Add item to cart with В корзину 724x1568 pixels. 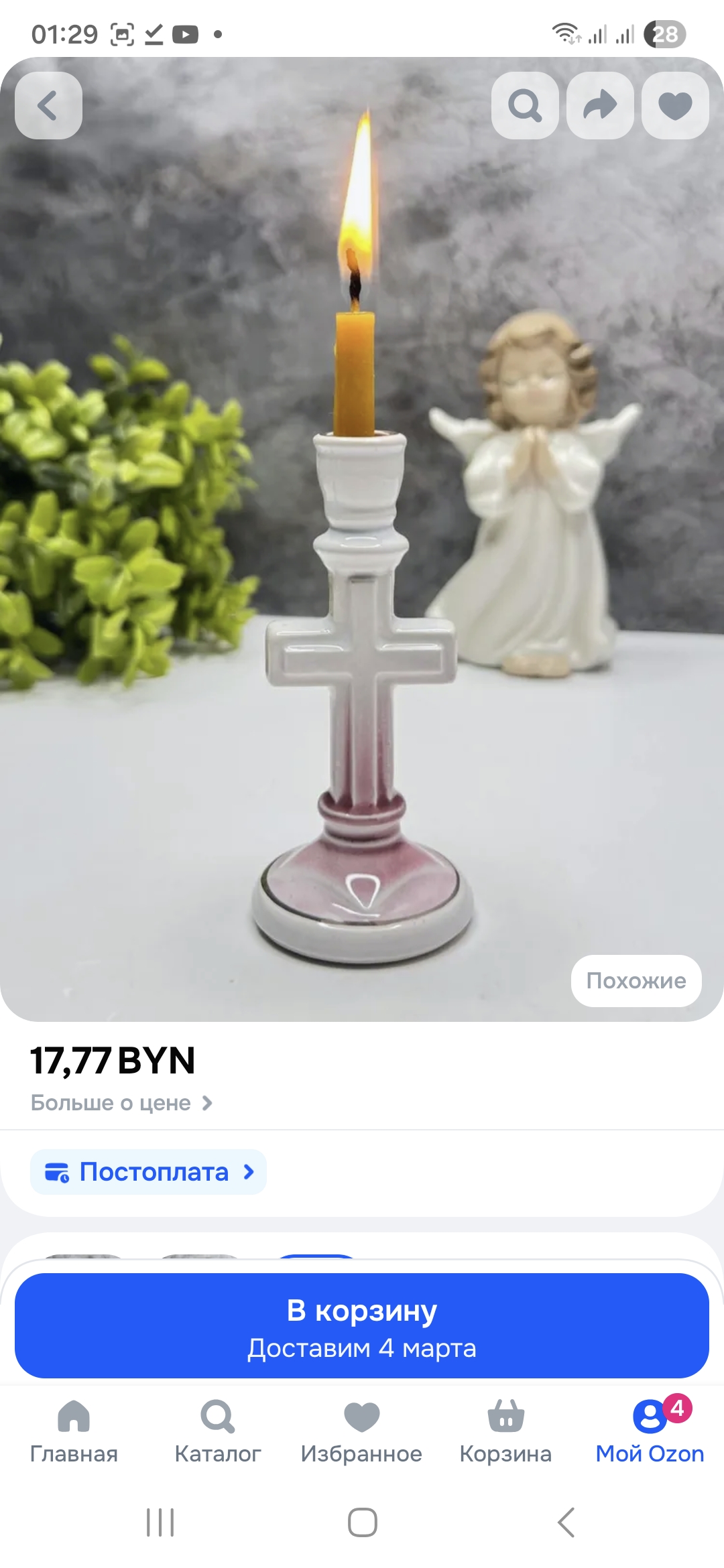[x=362, y=1325]
